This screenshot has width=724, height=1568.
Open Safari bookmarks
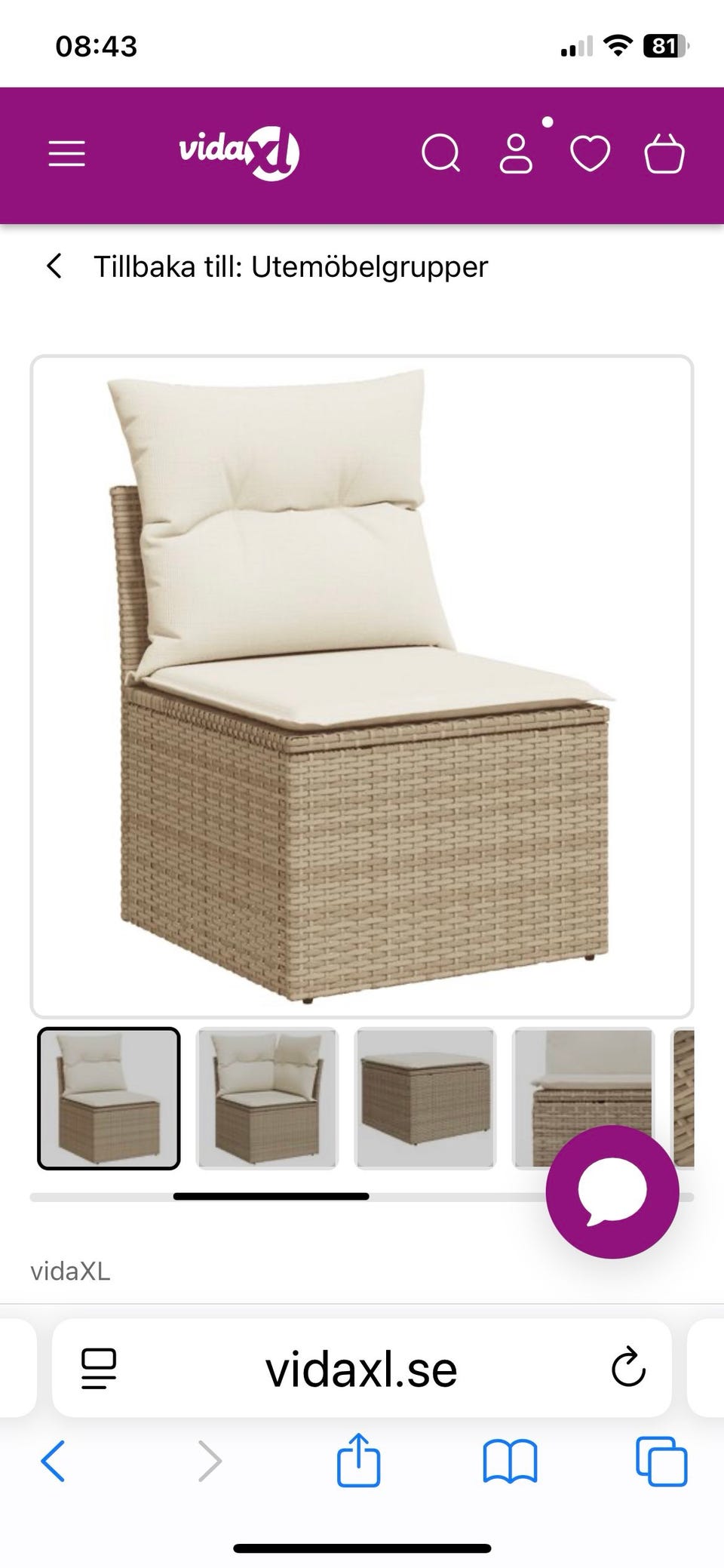click(x=510, y=1462)
